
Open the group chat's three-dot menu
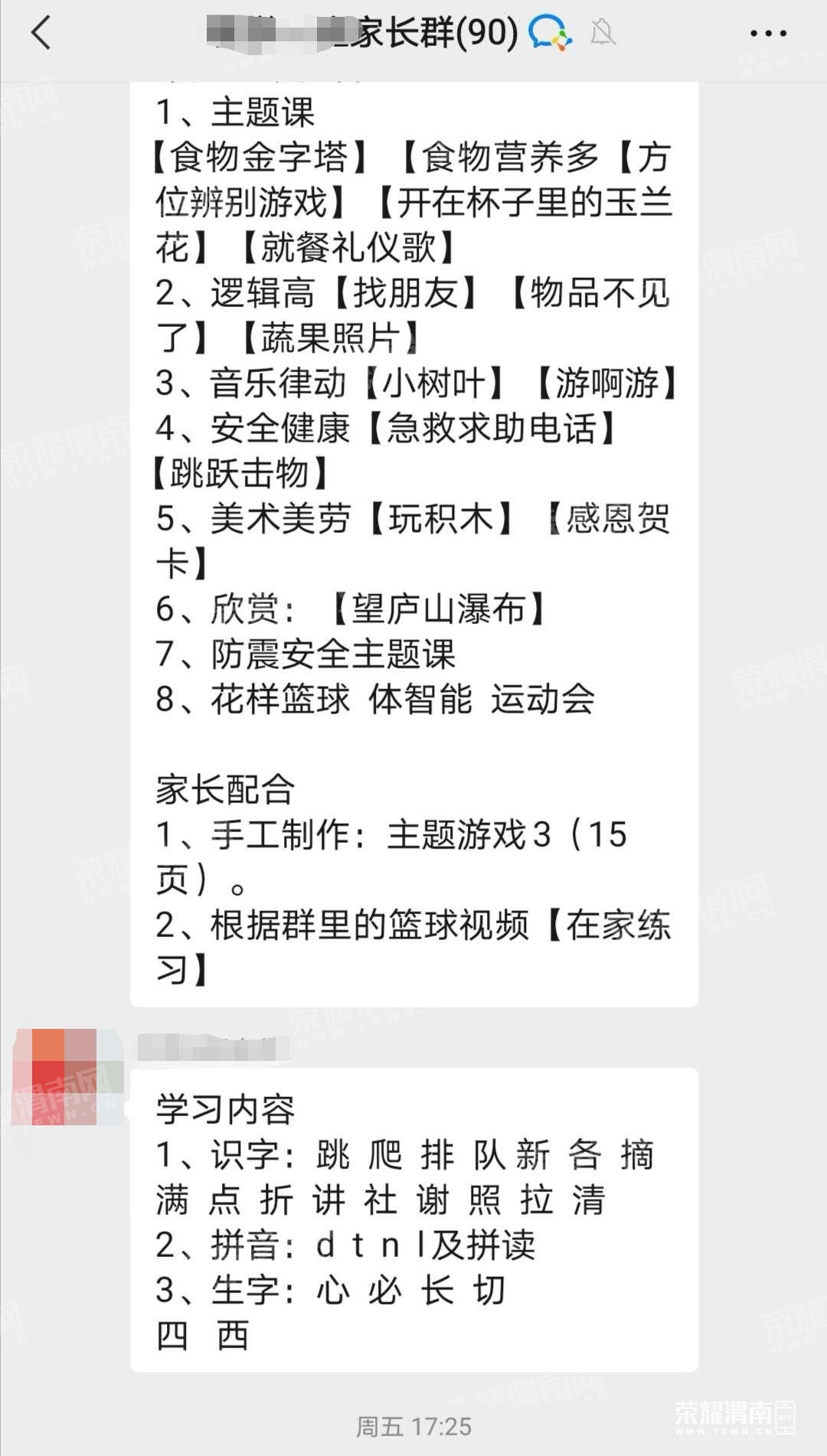[x=767, y=34]
